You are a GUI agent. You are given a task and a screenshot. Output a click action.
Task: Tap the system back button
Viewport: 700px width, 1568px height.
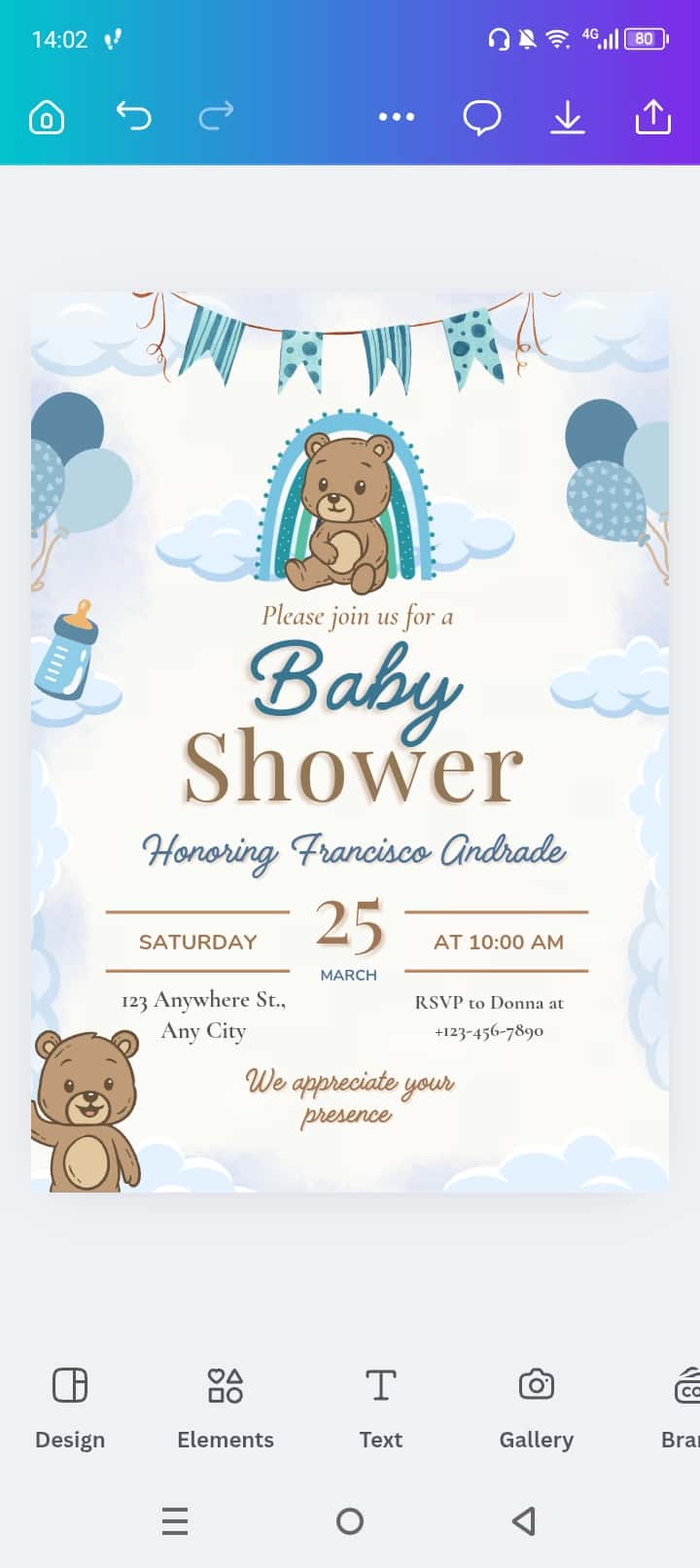tap(524, 1521)
